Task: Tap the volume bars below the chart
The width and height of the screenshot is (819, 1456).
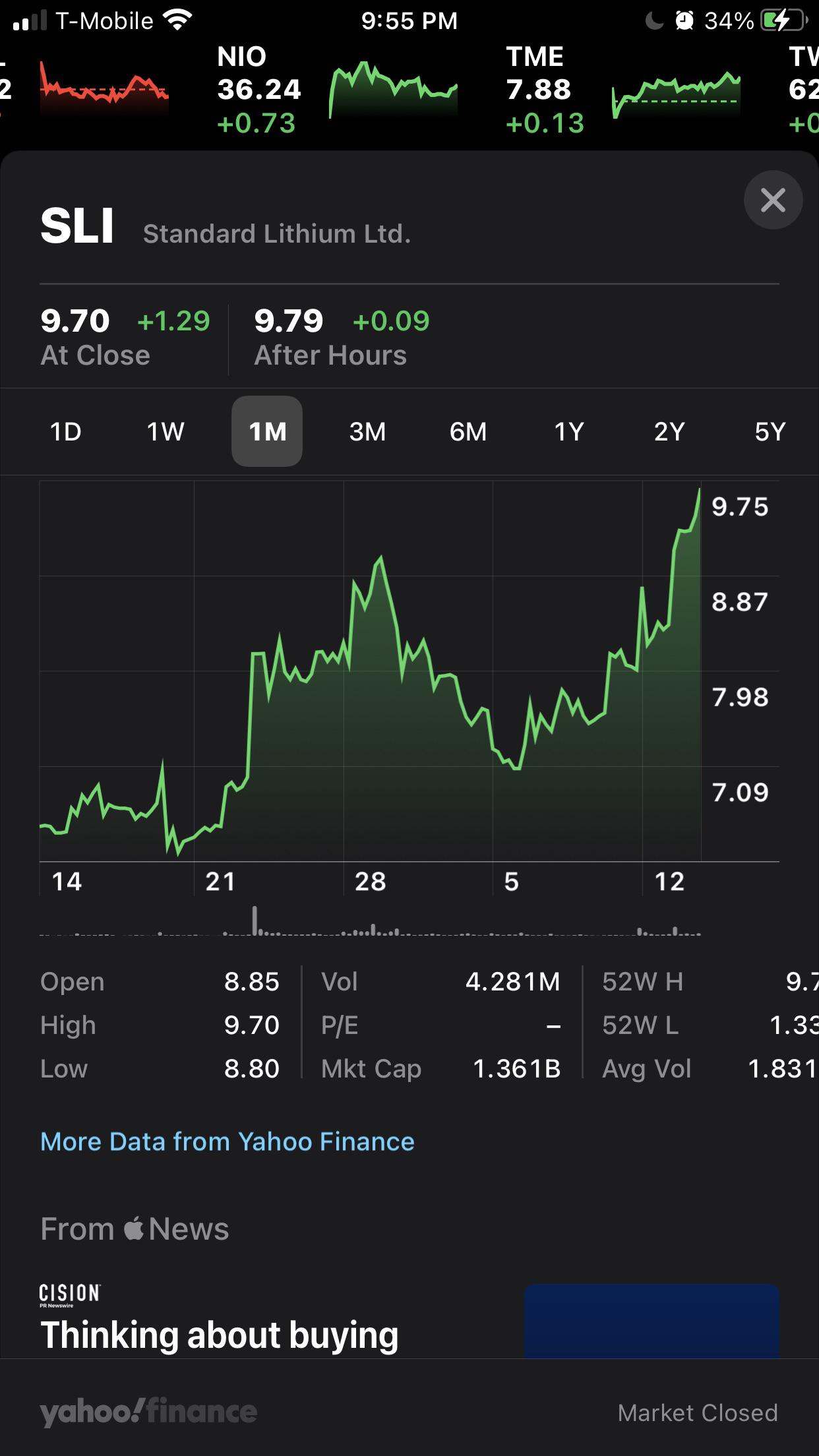Action: (x=369, y=933)
